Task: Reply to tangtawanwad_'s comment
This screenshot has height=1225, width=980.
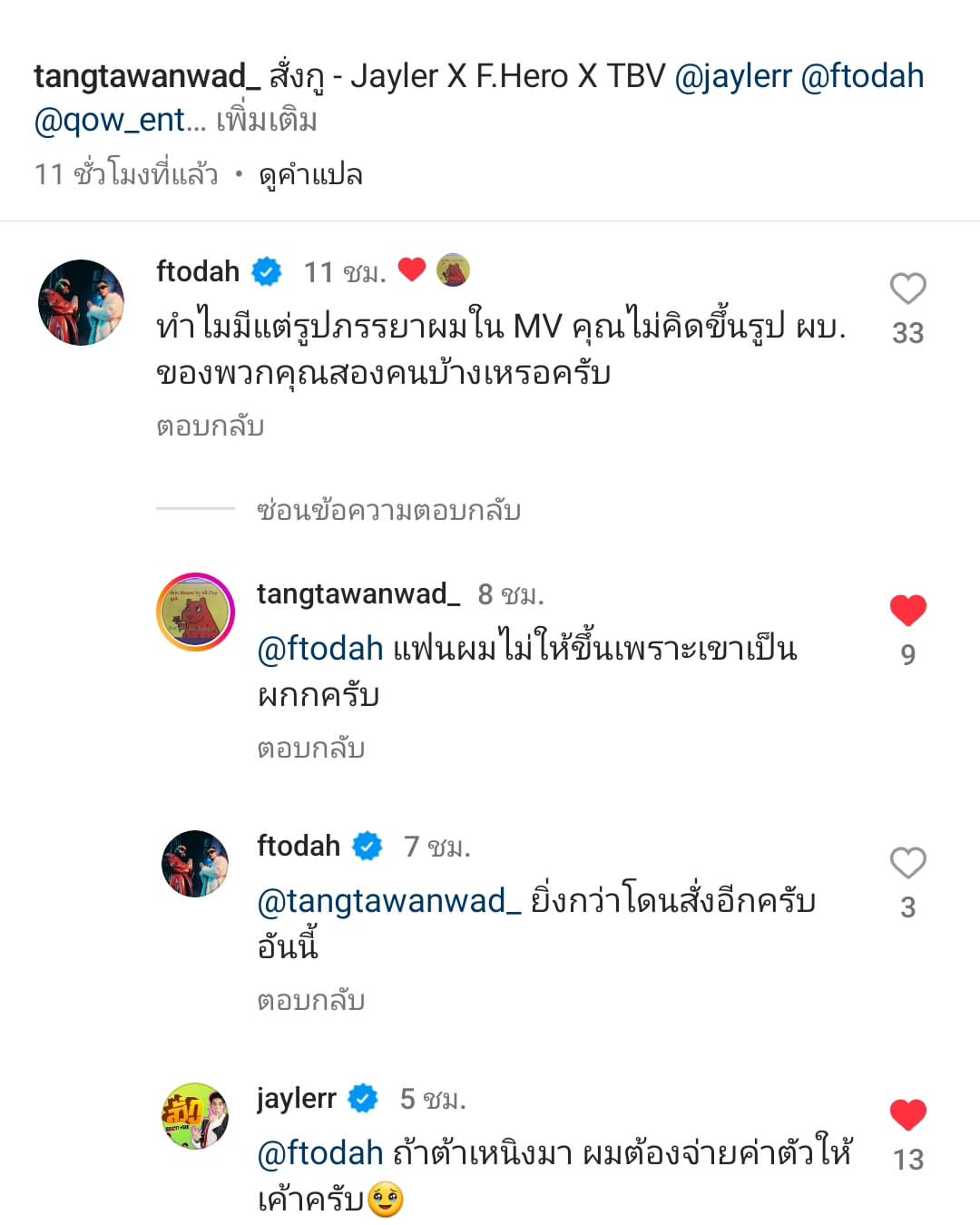Action: [x=310, y=749]
